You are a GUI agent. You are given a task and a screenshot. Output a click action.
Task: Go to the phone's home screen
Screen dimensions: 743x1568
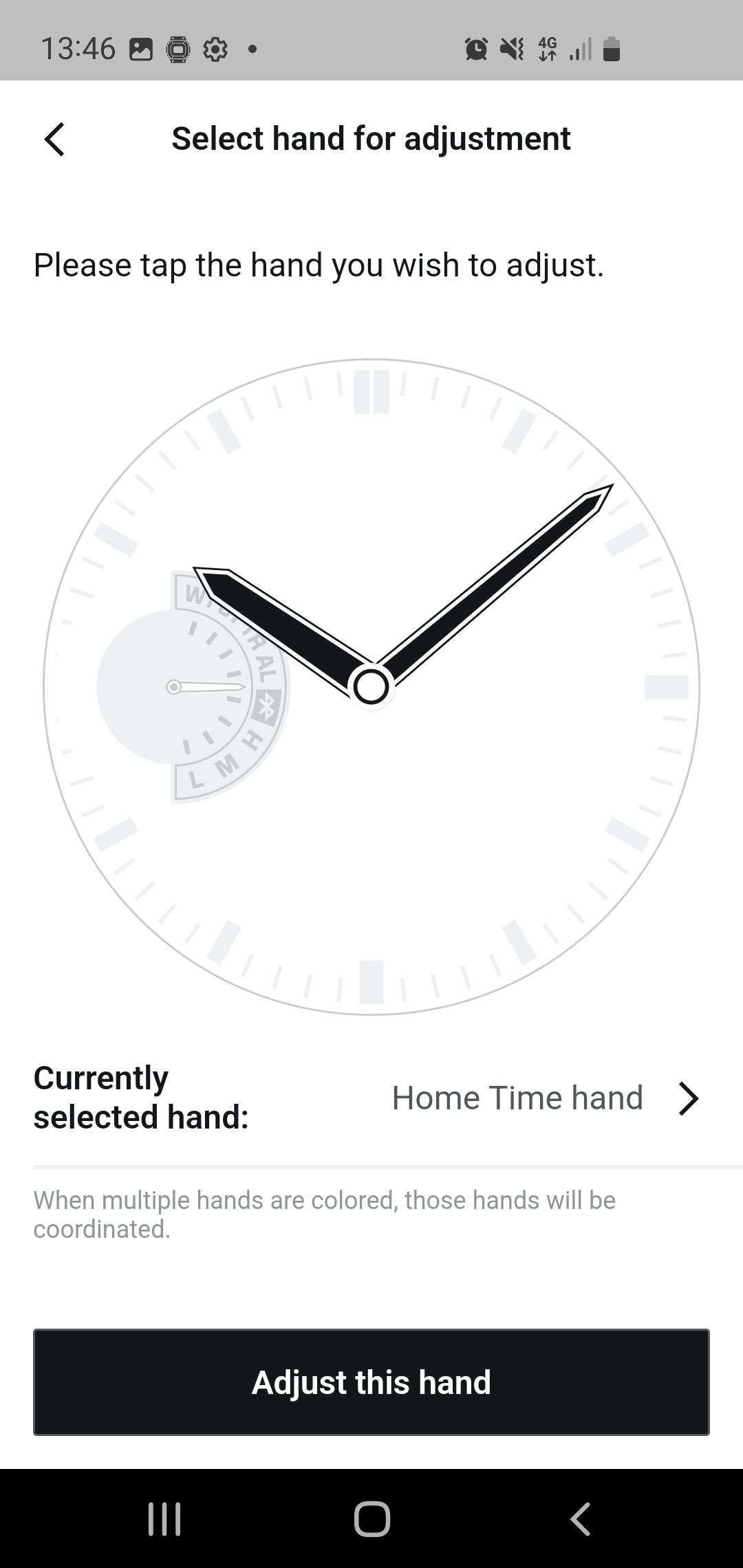(371, 1518)
